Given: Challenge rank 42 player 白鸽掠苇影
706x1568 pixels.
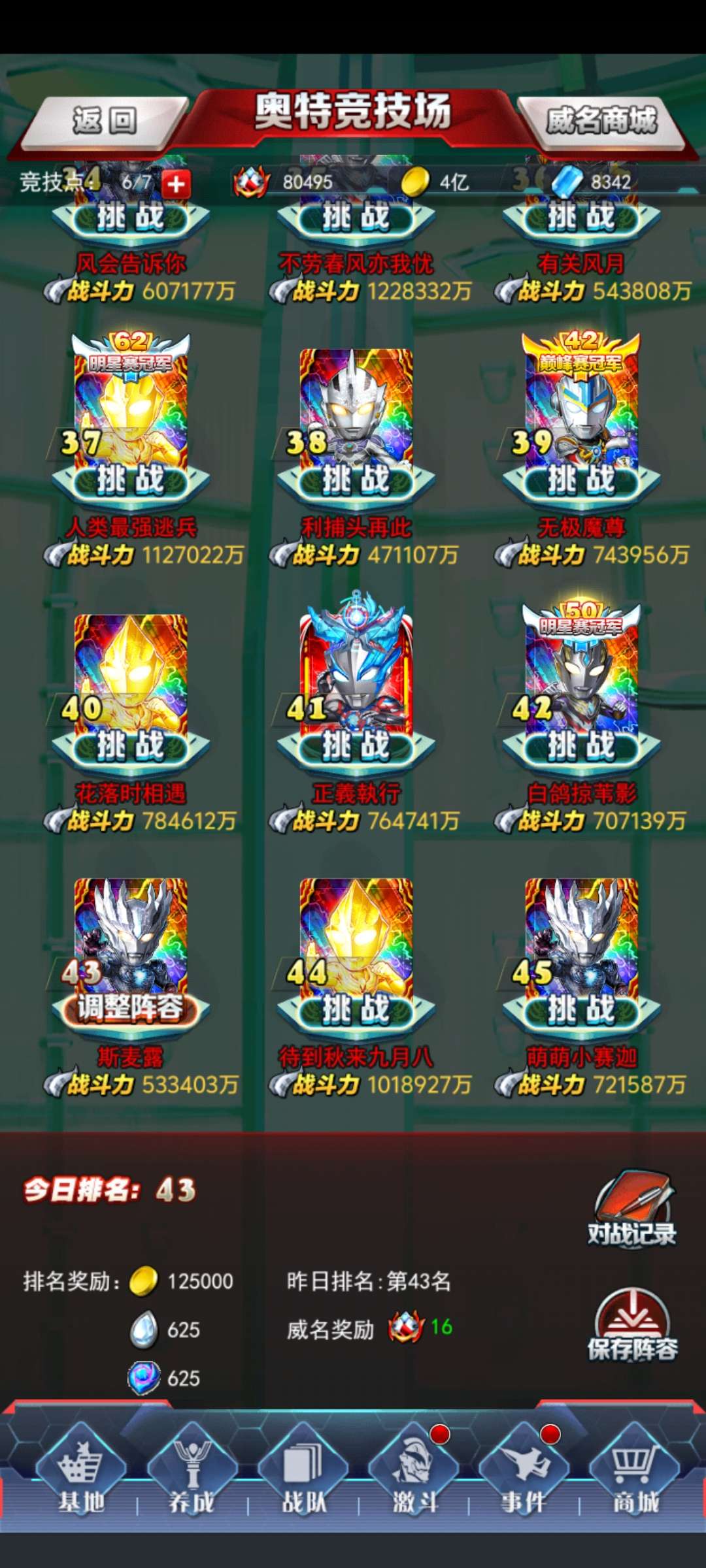Looking at the screenshot, I should pos(582,746).
